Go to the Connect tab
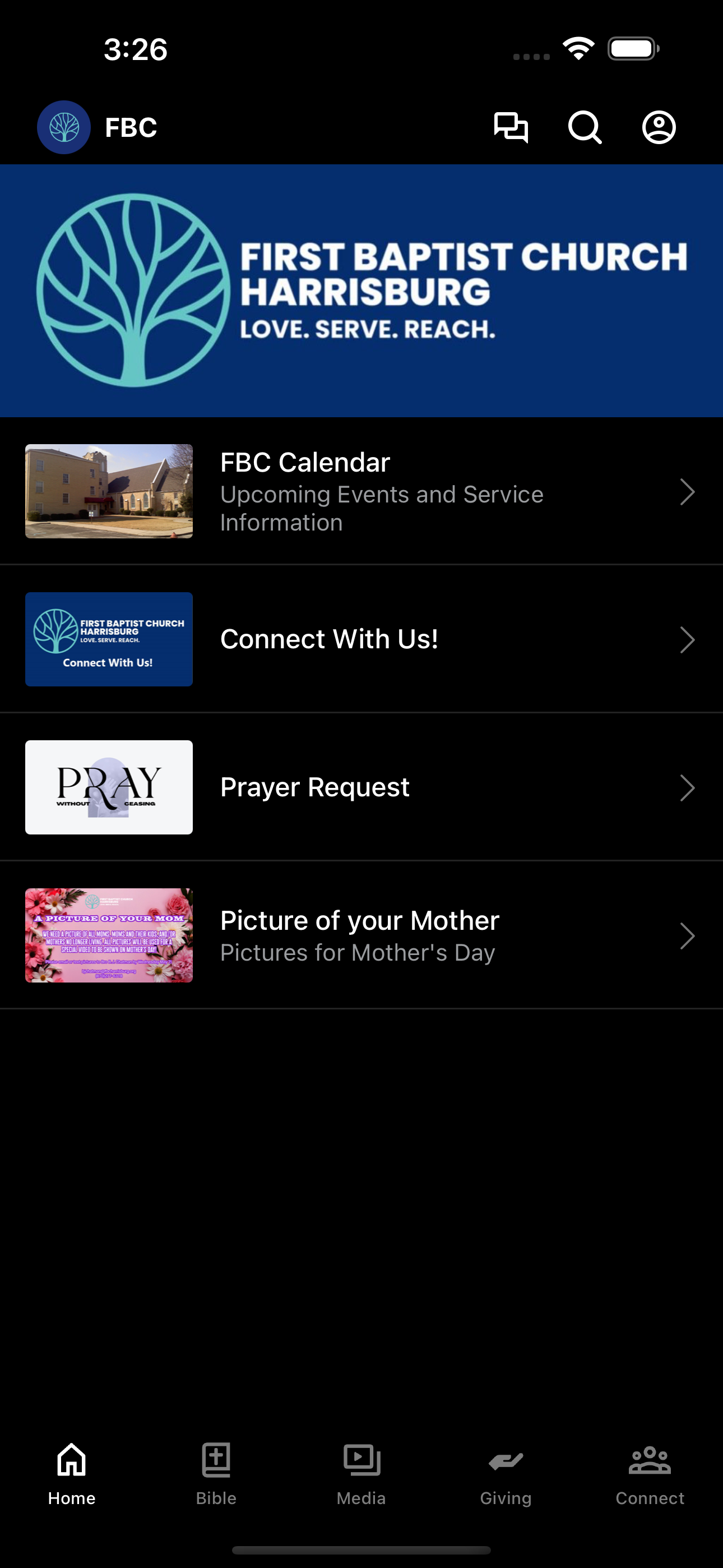This screenshot has height=1568, width=723. click(650, 1474)
